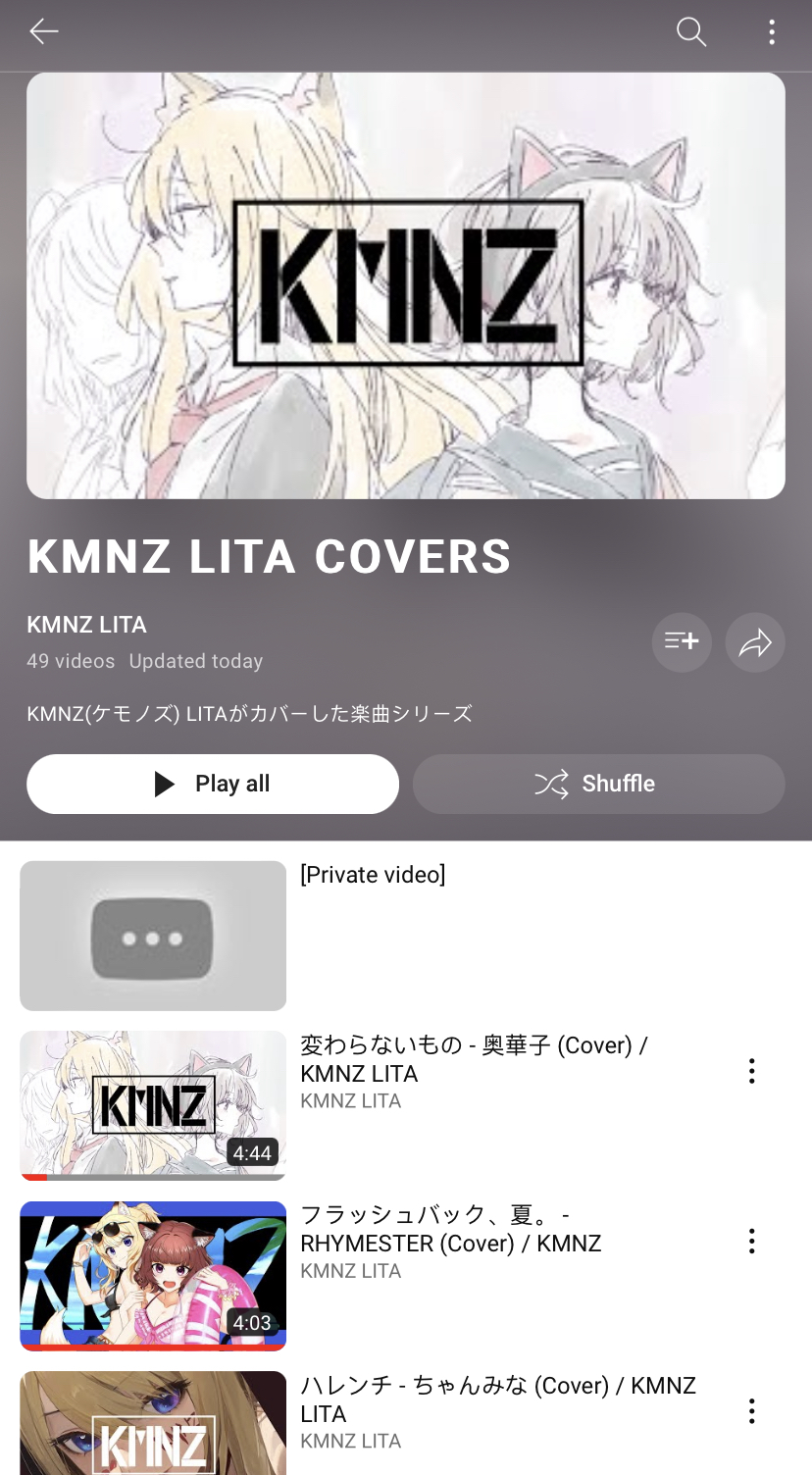The image size is (812, 1475).
Task: Open options for 変わらないもの video
Action: (x=752, y=1071)
